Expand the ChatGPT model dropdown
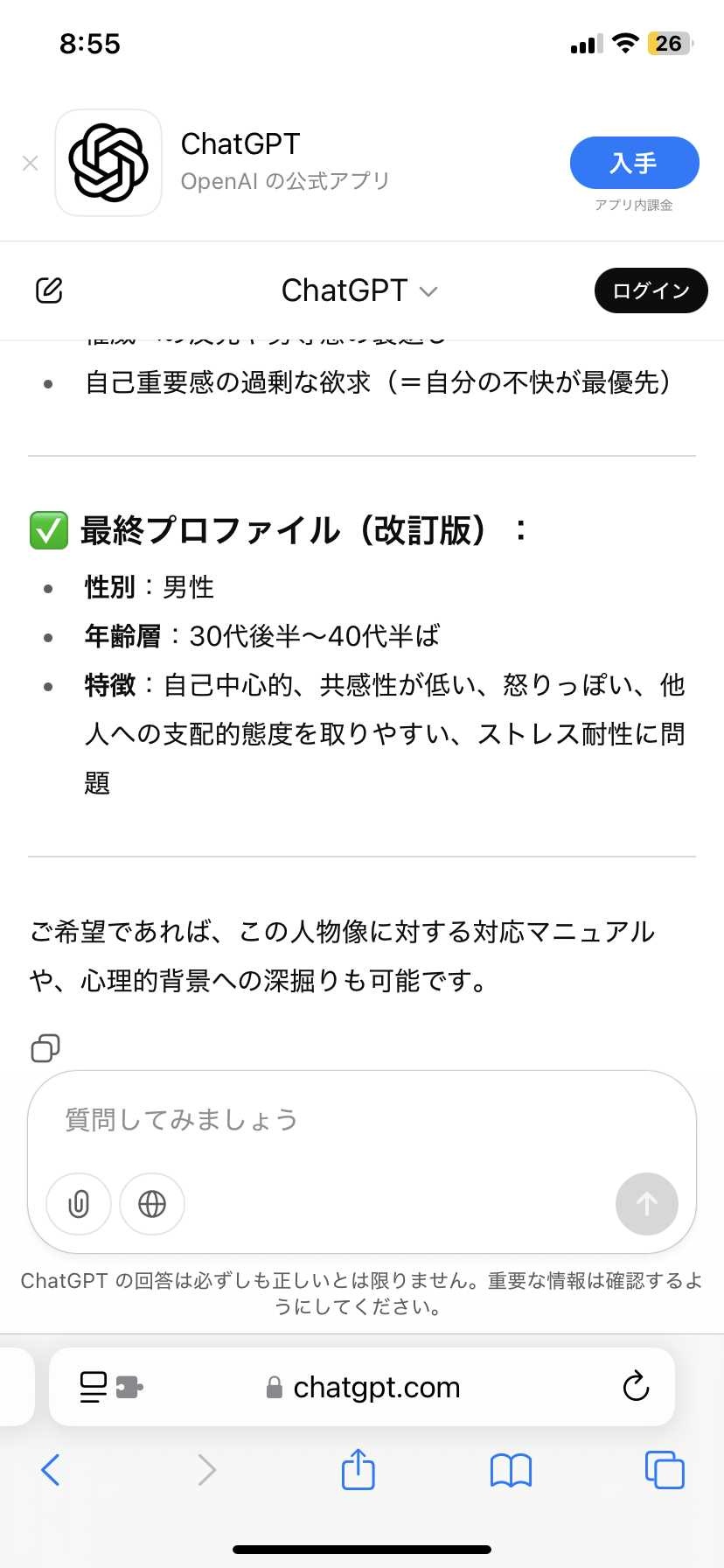 coord(359,290)
